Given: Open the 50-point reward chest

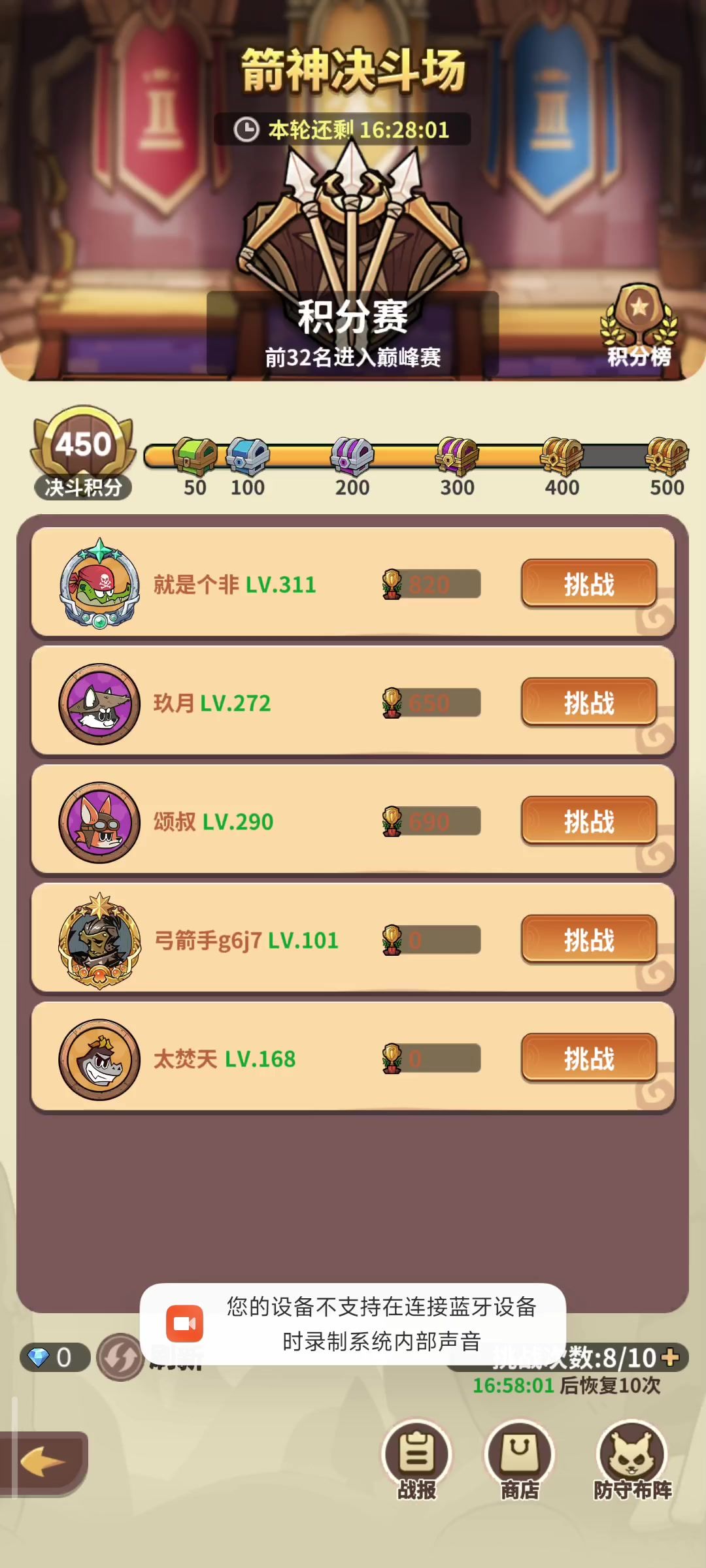Looking at the screenshot, I should click(195, 456).
